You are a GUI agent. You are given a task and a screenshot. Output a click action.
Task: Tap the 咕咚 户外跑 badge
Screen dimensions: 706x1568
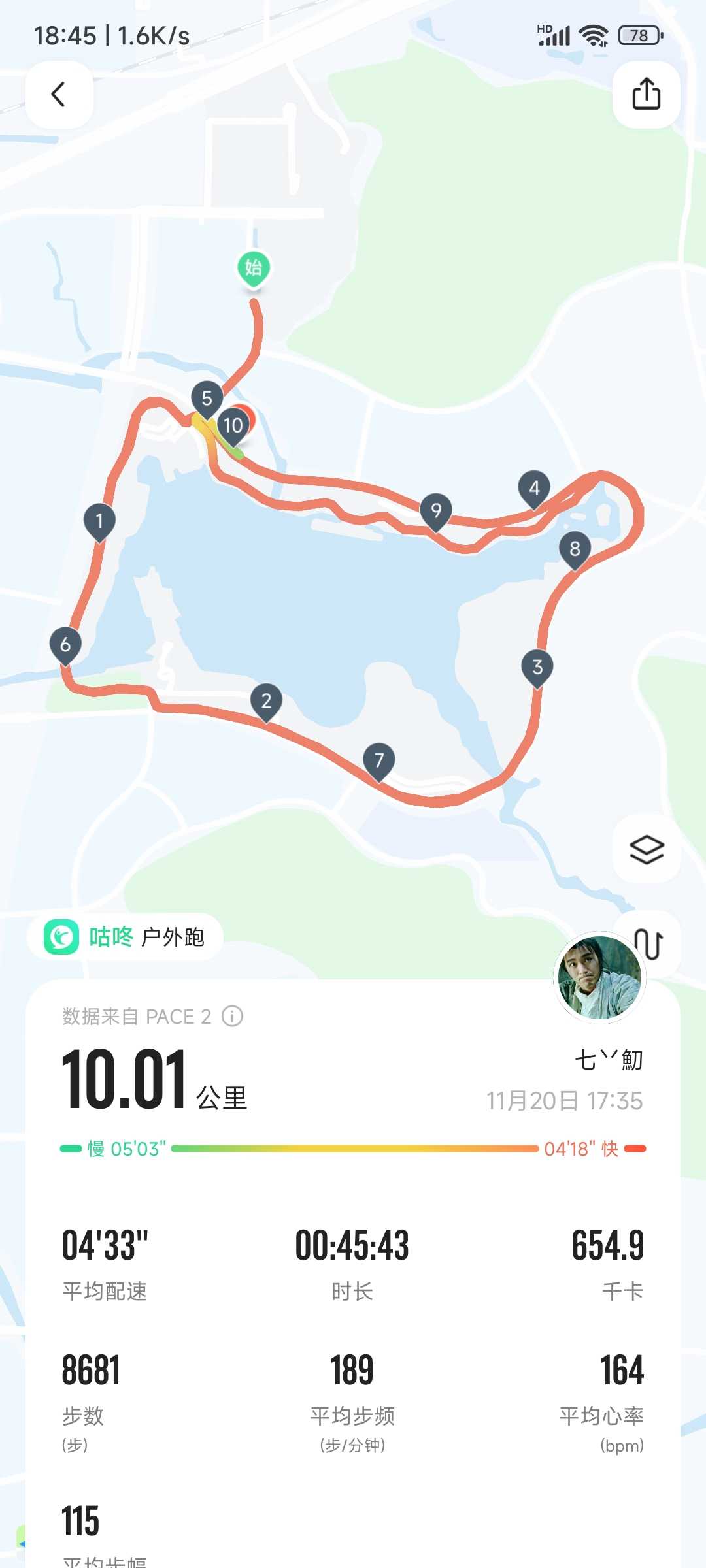point(125,937)
